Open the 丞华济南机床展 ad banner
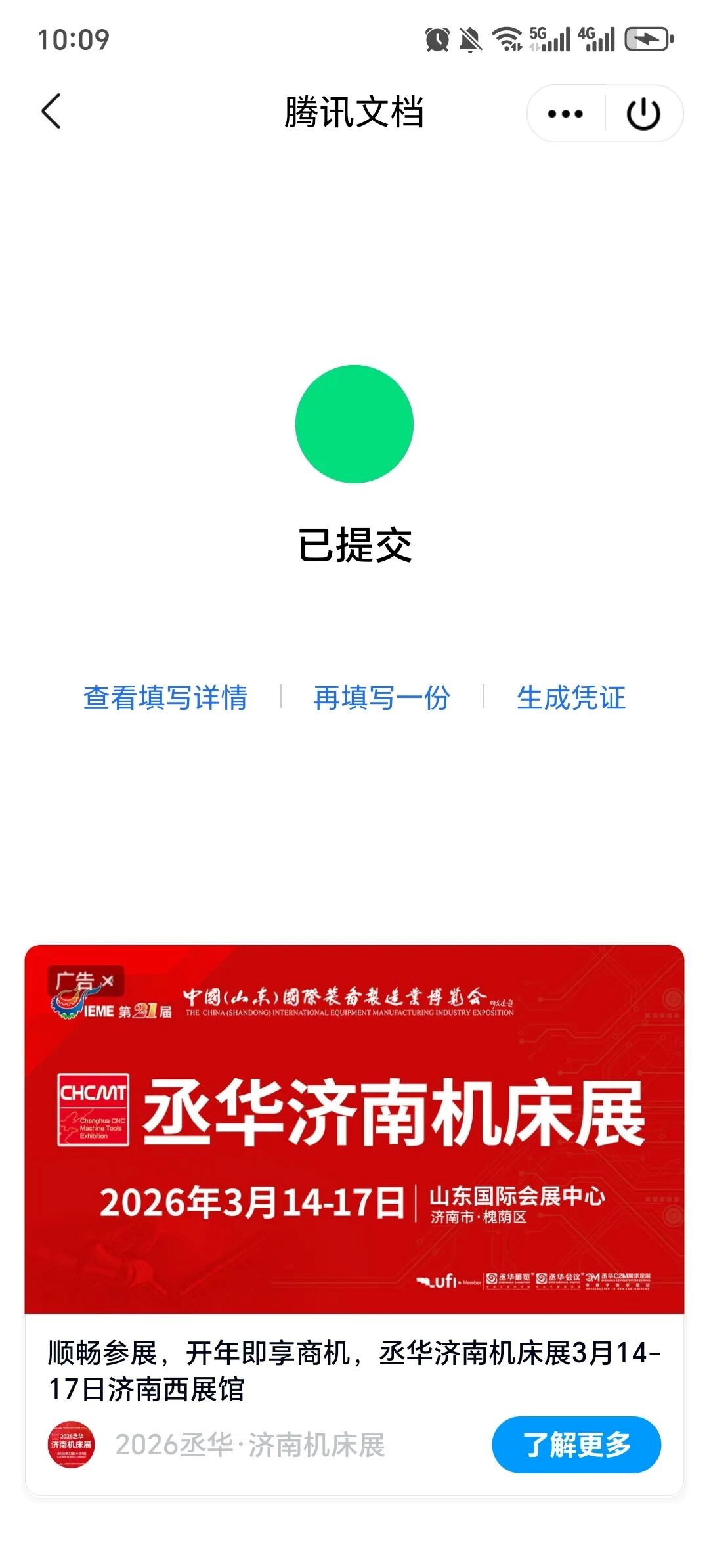The image size is (709, 1568). click(x=354, y=1129)
